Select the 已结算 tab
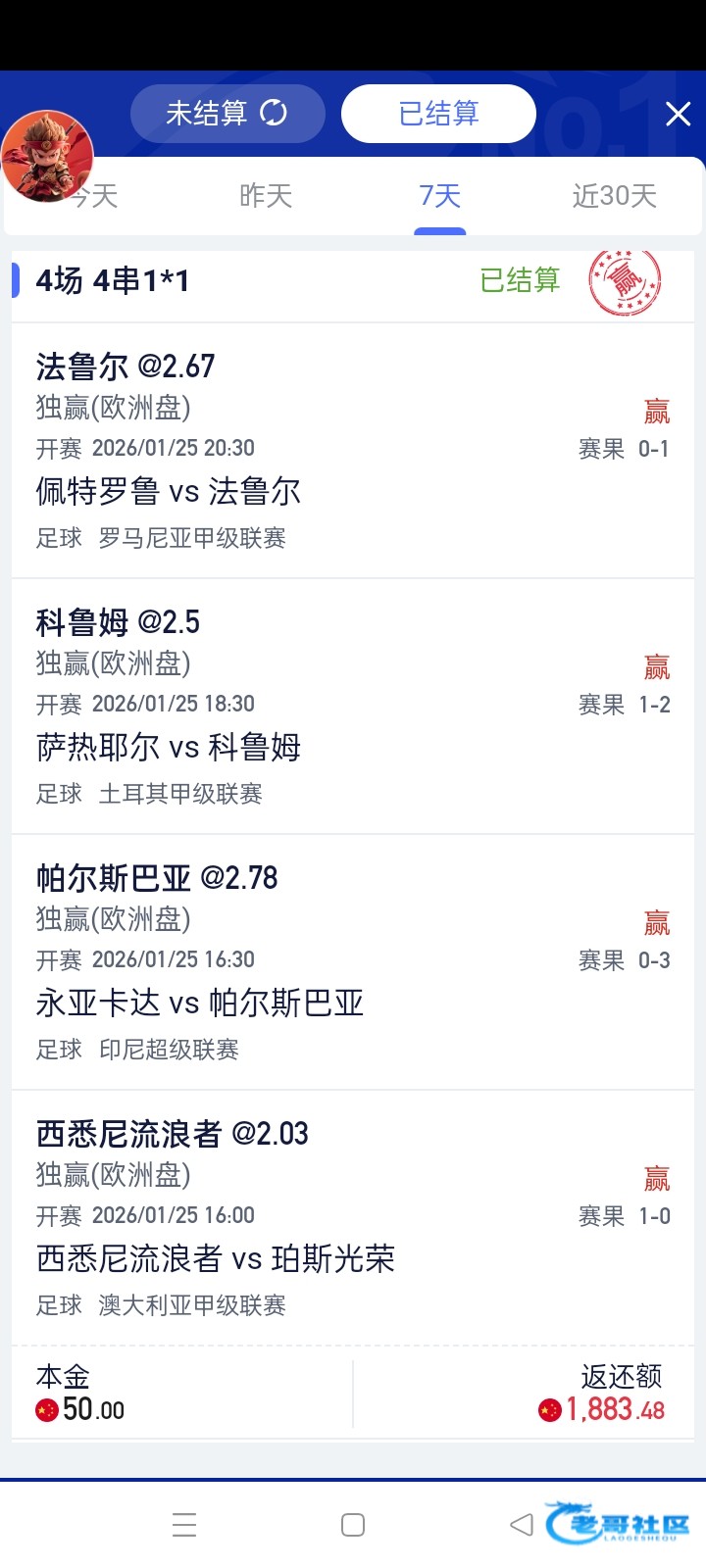This screenshot has height=1568, width=706. 438,114
